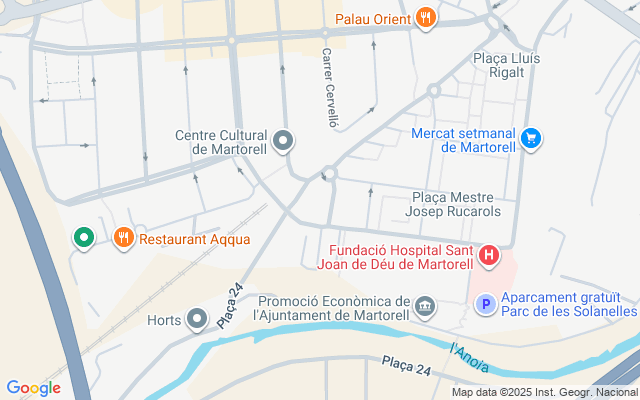The image size is (640, 400).
Task: Select the Centre Cultural de Martorell pin
Action: pos(283,142)
